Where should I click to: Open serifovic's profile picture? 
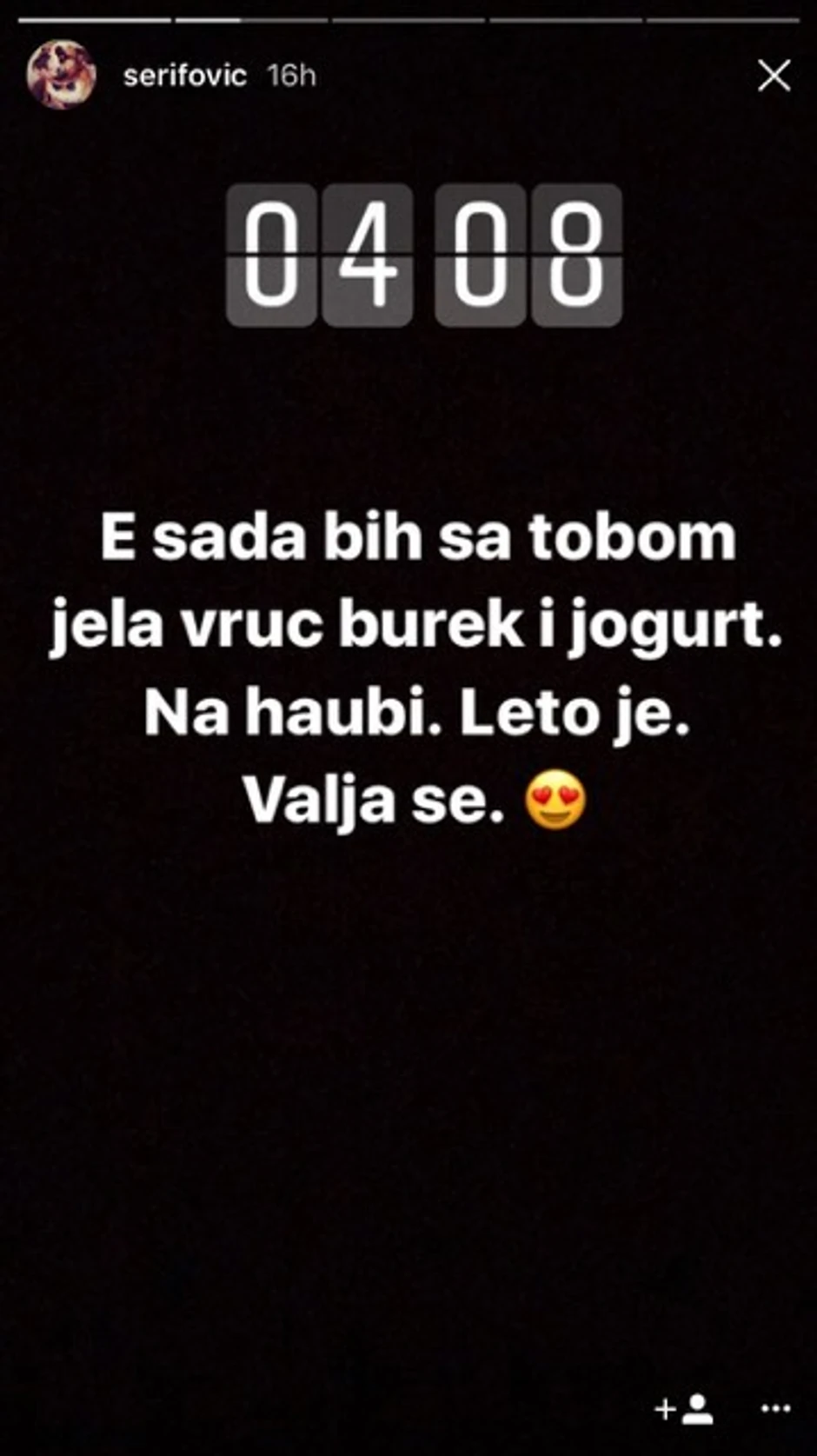click(x=61, y=76)
